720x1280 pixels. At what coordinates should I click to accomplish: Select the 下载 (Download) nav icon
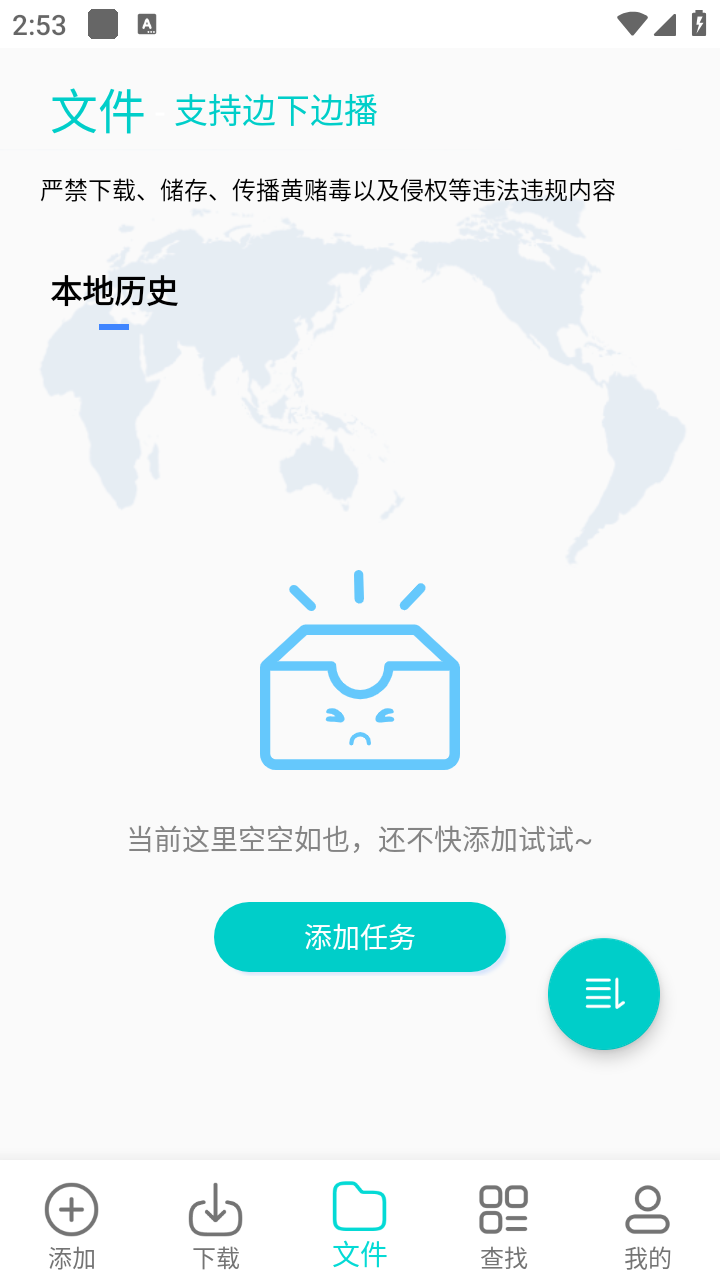point(215,1210)
